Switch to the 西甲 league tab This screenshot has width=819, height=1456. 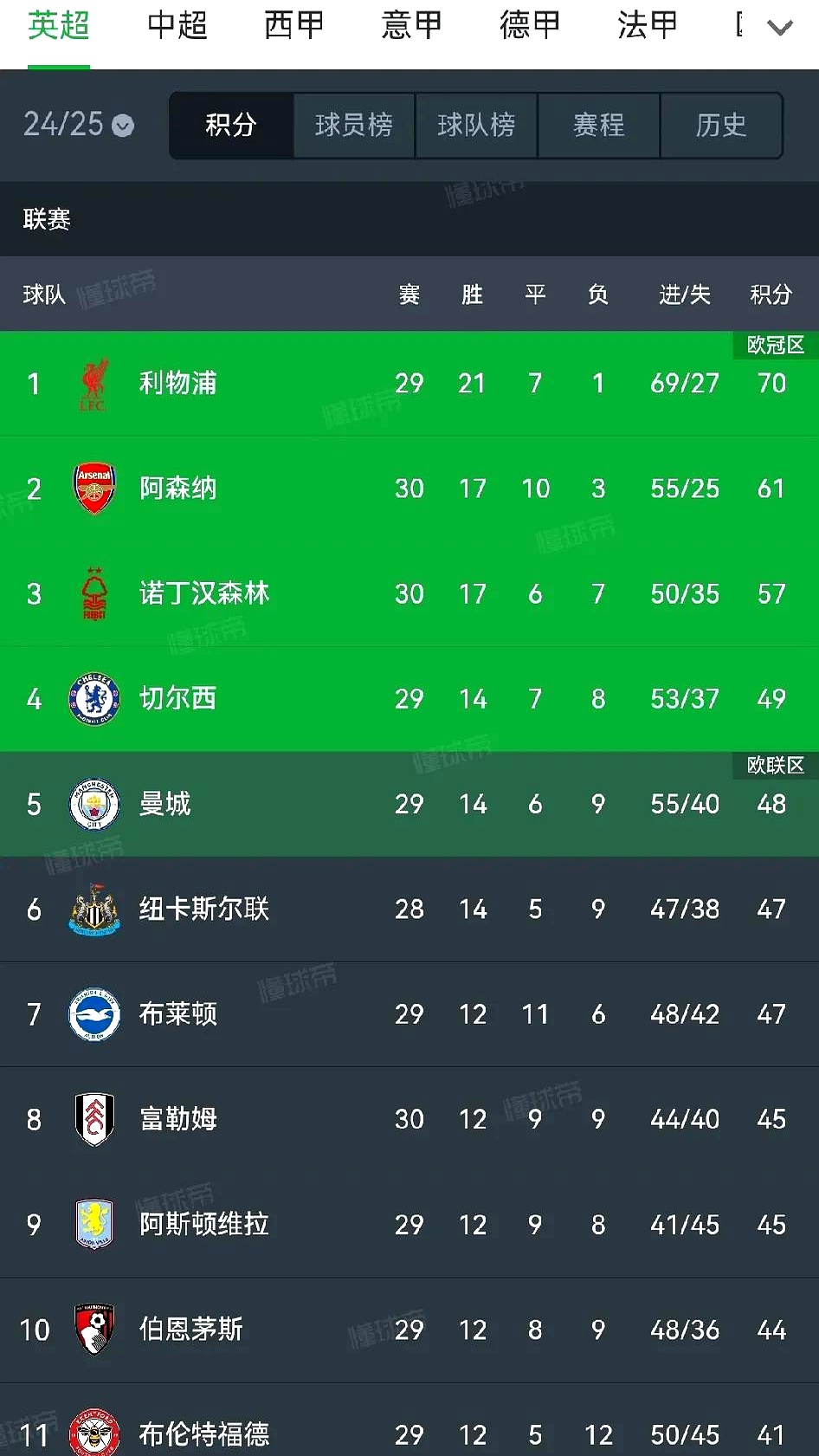(294, 26)
